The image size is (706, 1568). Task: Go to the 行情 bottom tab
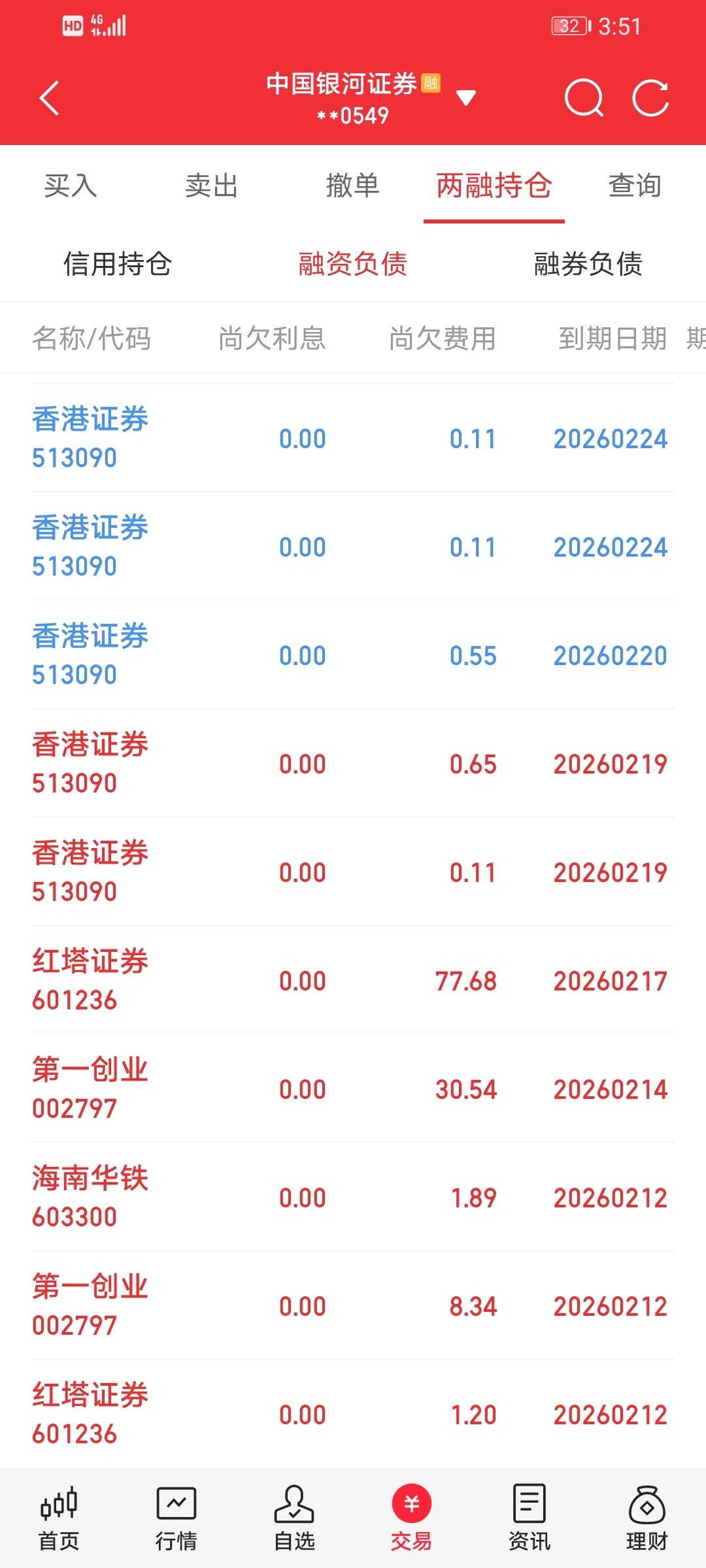click(176, 1518)
